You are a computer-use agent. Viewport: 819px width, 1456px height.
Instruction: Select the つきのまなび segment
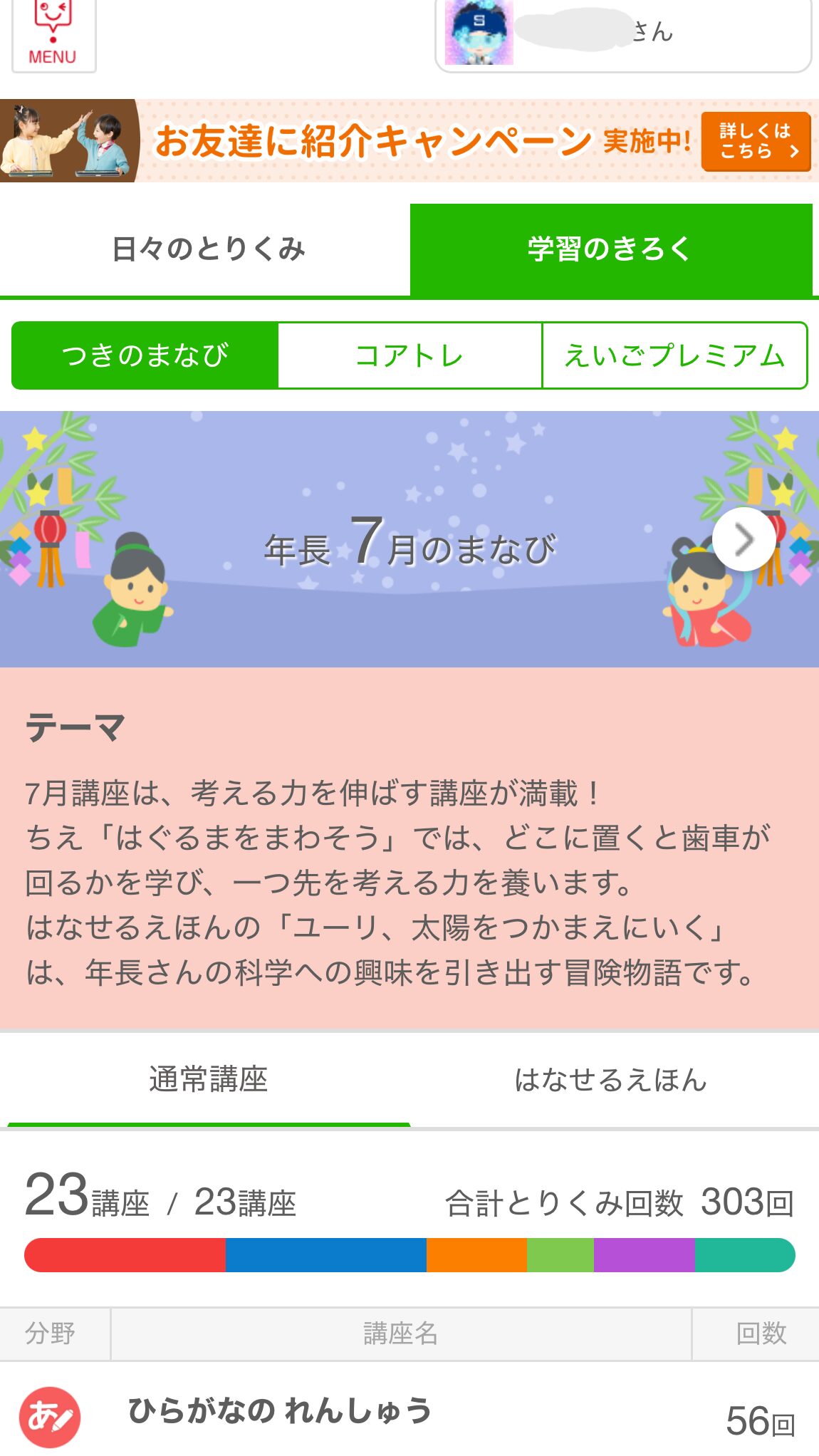(145, 355)
